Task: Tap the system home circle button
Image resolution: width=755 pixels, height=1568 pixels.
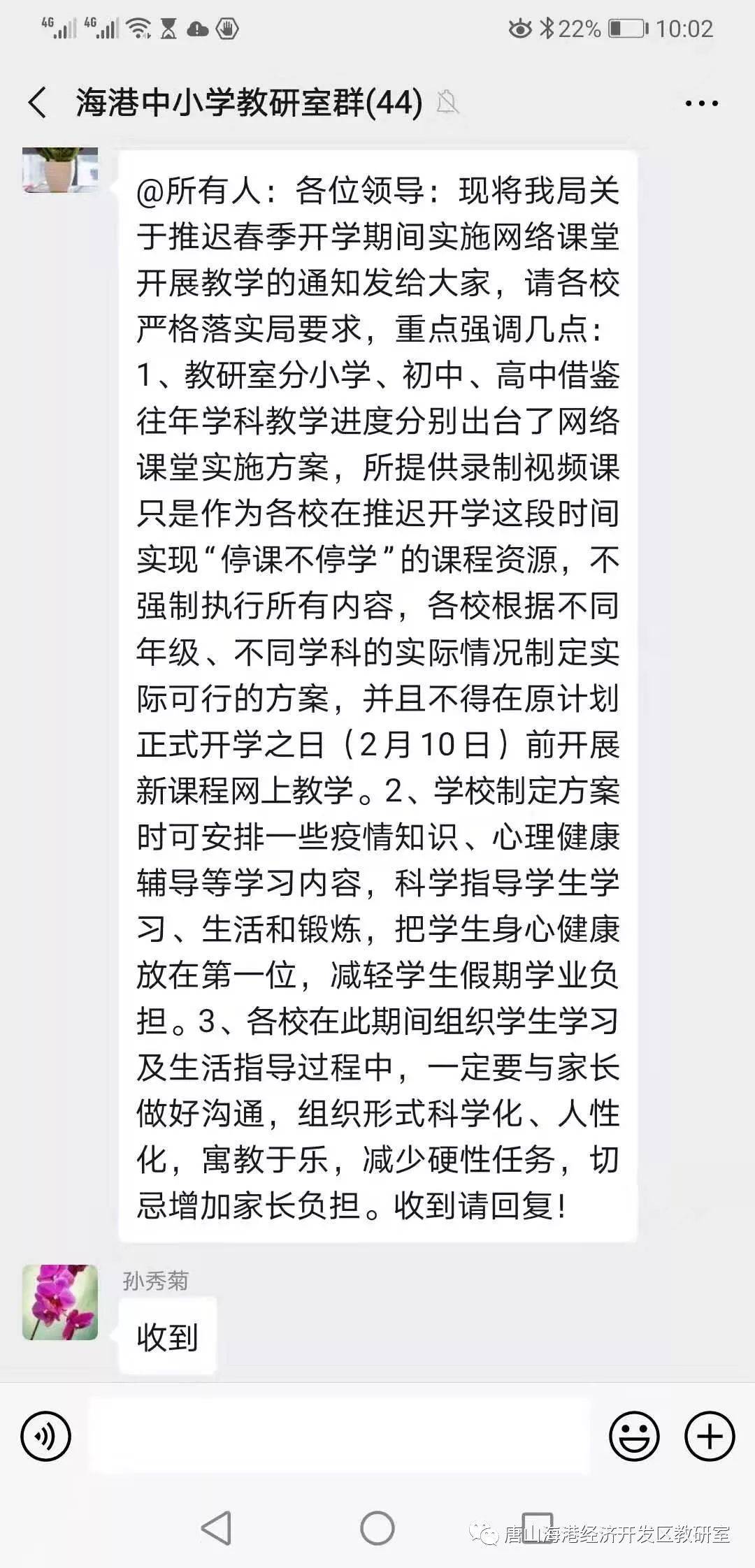Action: 377,1527
